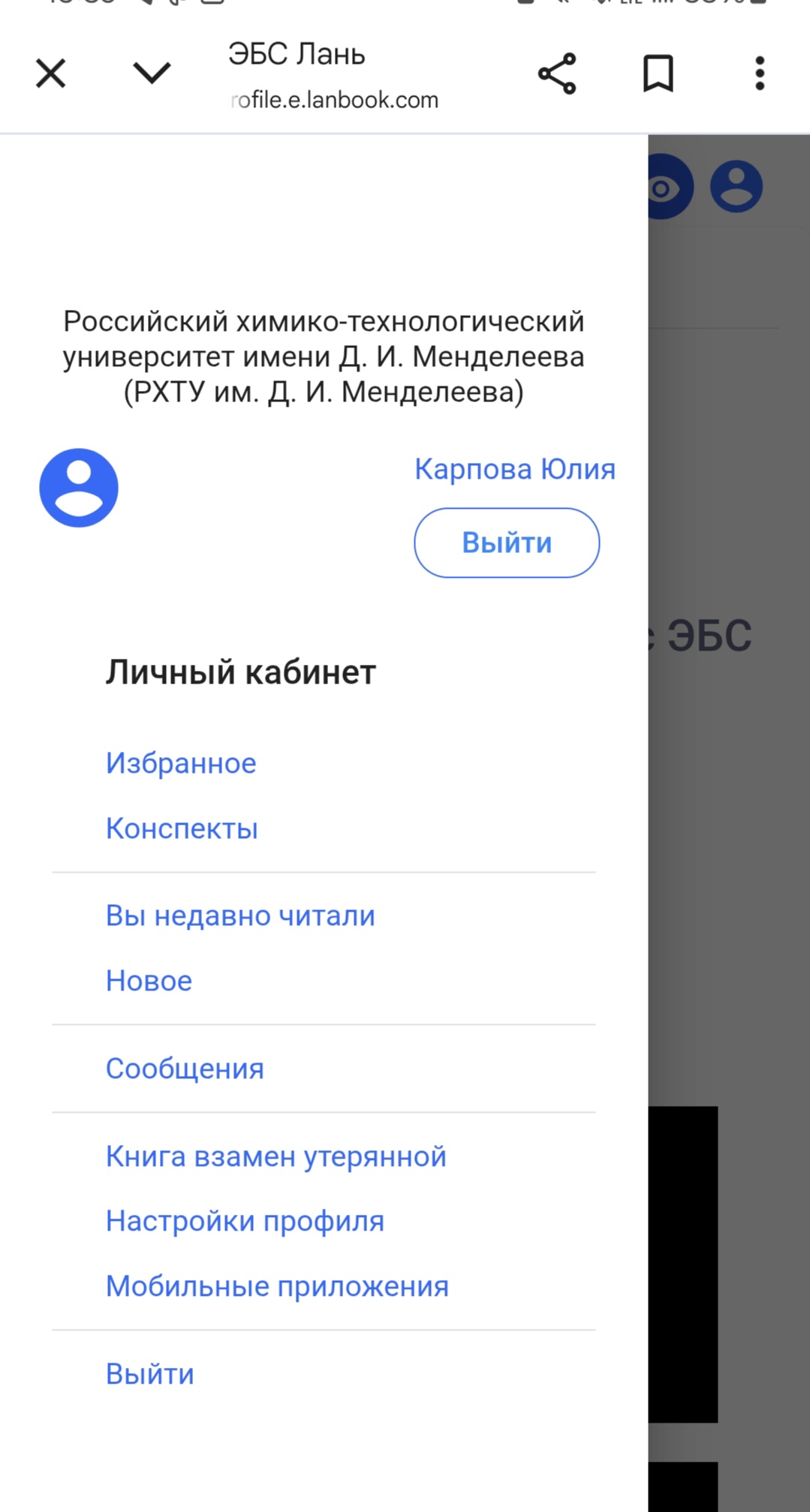Open the browser overflow menu
810x1512 pixels.
coord(760,74)
